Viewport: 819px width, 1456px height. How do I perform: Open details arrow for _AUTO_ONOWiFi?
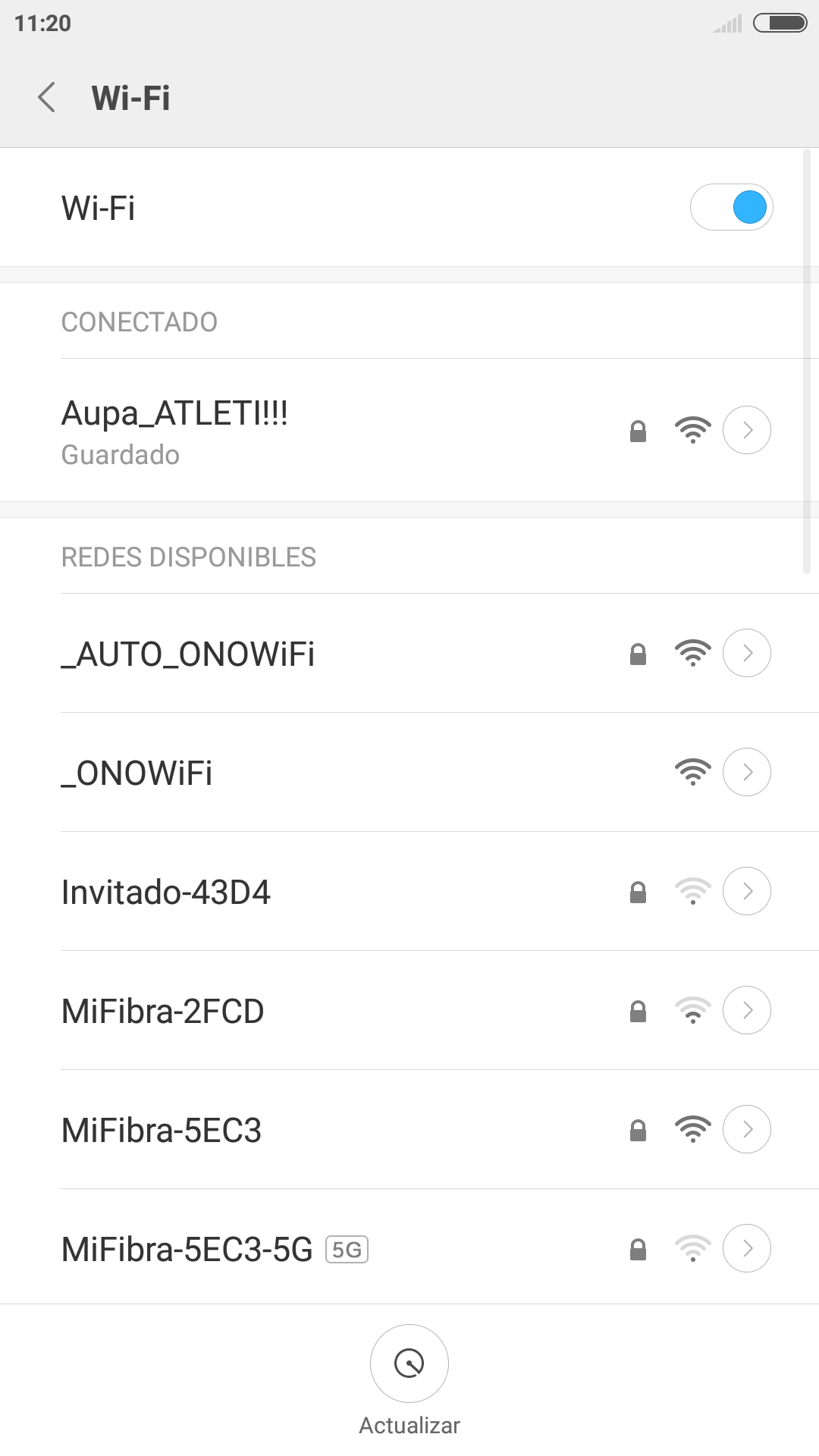[747, 653]
